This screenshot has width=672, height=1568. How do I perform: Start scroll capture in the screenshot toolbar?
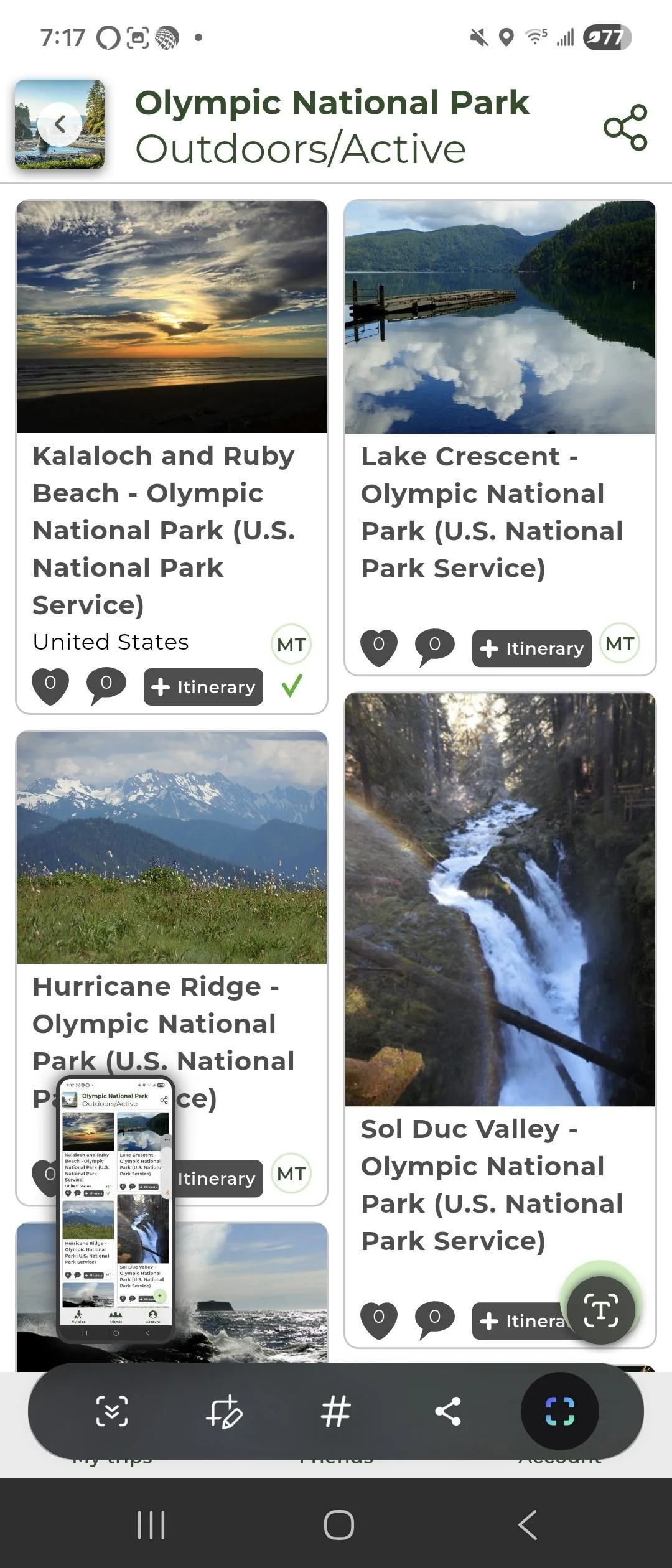coord(112,1411)
